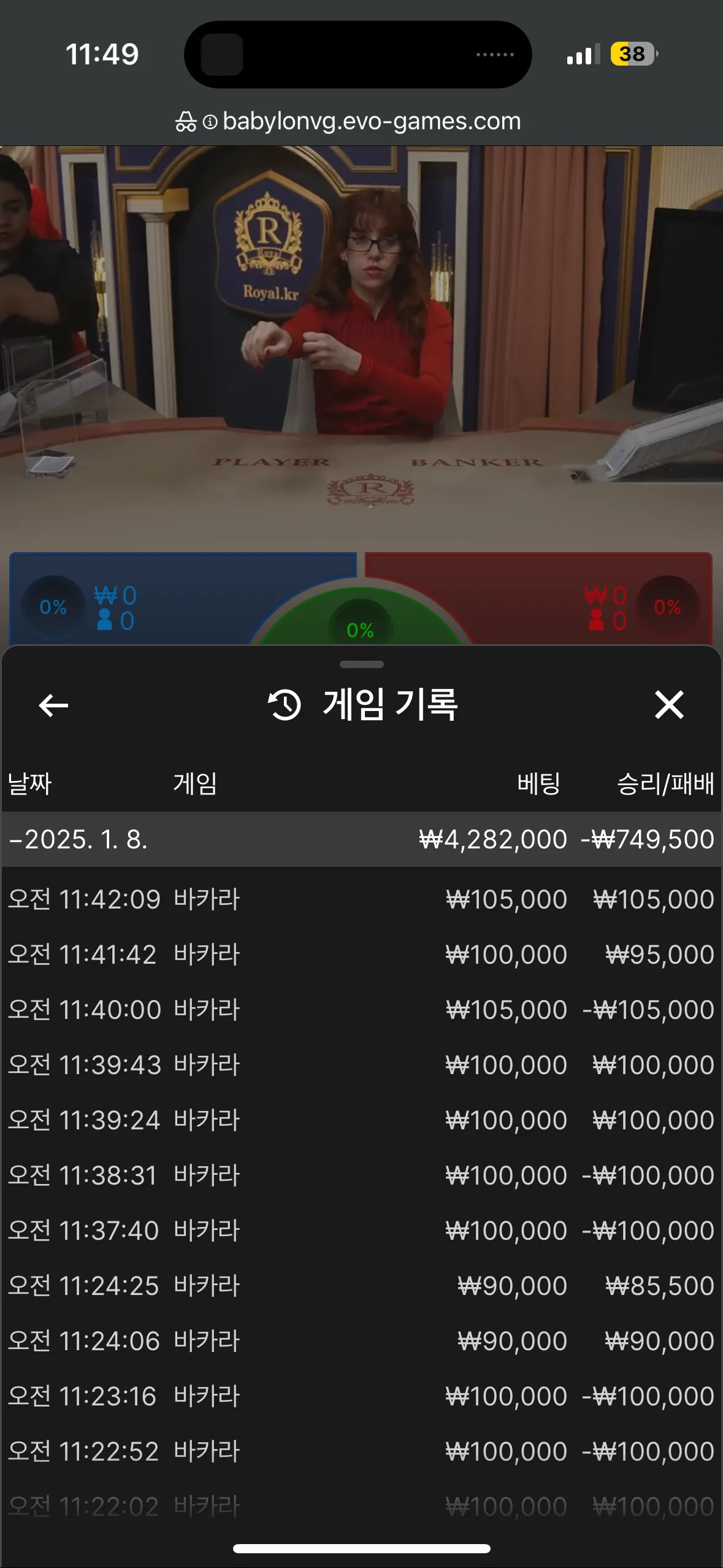Open the 오전 11:39:43 바카라 record

point(361,1065)
